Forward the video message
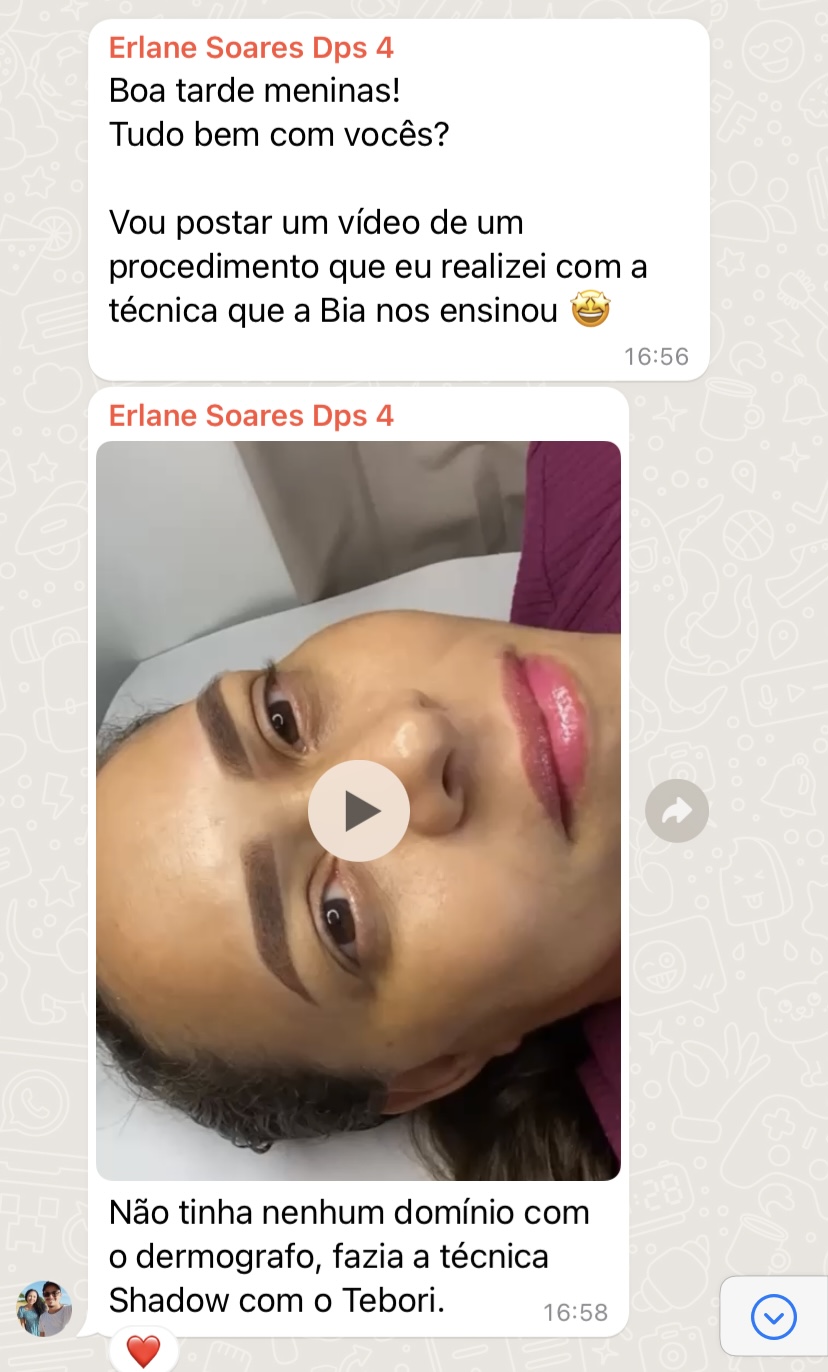 (x=677, y=811)
